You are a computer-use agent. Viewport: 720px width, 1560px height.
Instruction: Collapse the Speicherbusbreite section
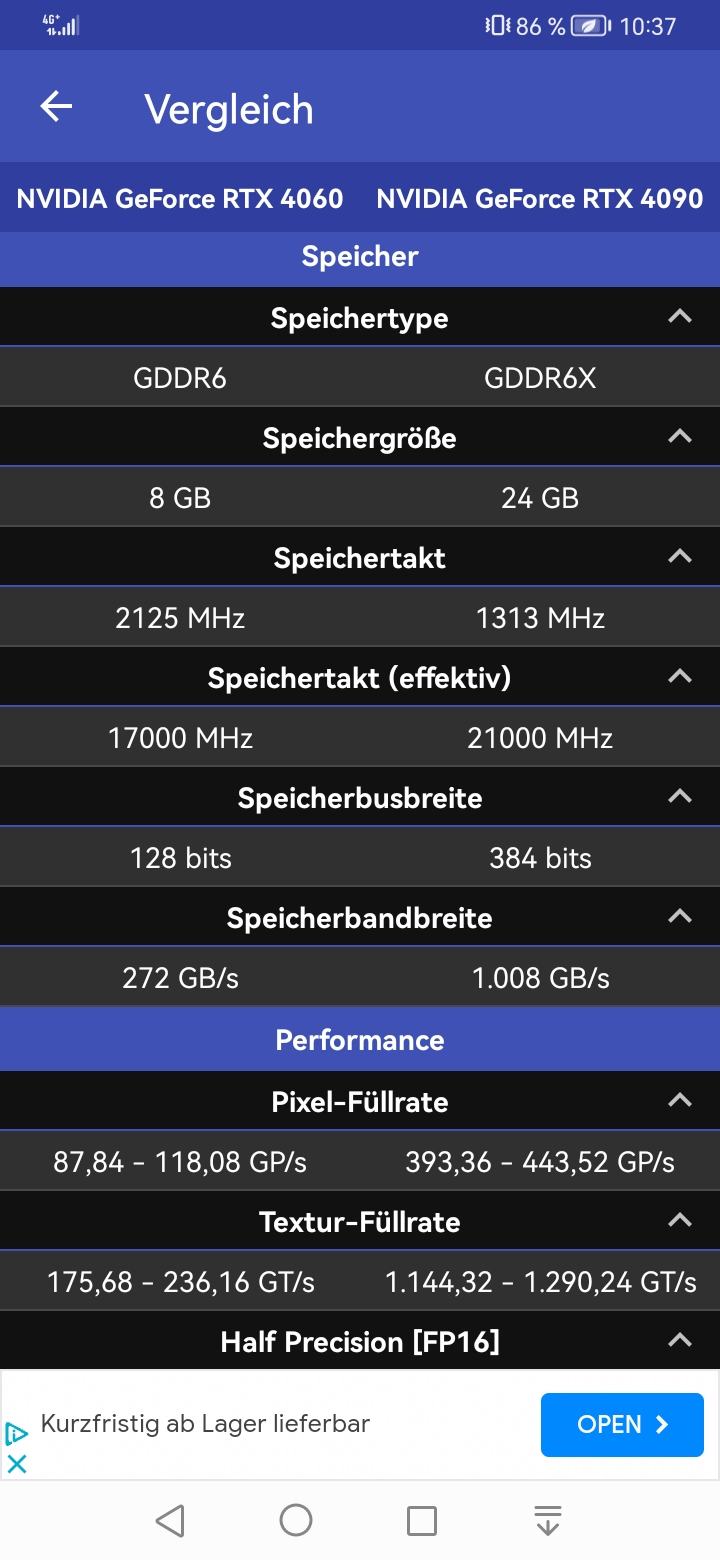680,797
